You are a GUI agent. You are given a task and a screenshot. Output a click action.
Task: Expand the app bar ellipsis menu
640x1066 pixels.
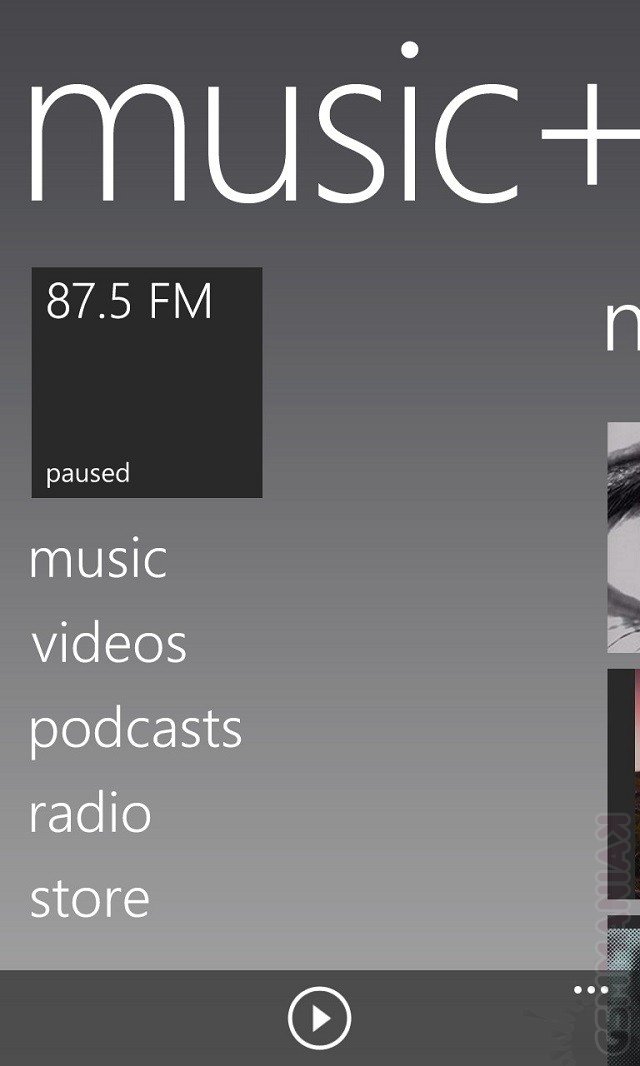(x=590, y=991)
